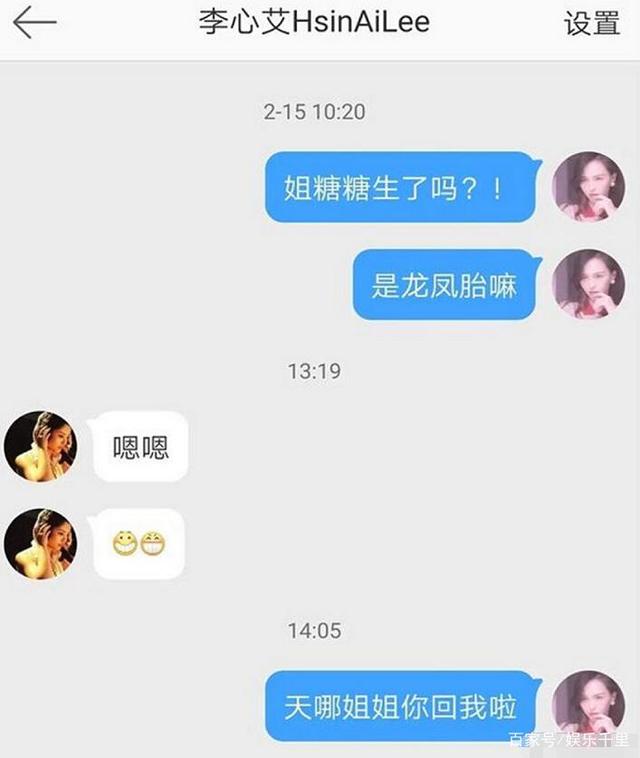Open 设置 for this chat
Viewport: 640px width, 758px height.
(592, 24)
